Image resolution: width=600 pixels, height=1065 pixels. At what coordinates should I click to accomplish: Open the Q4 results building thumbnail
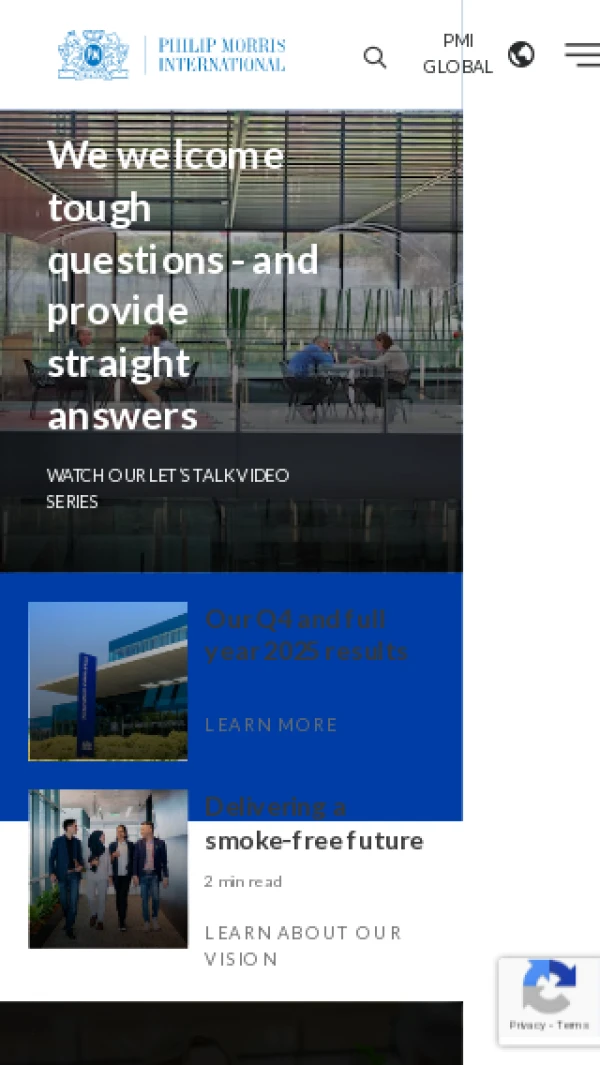108,681
